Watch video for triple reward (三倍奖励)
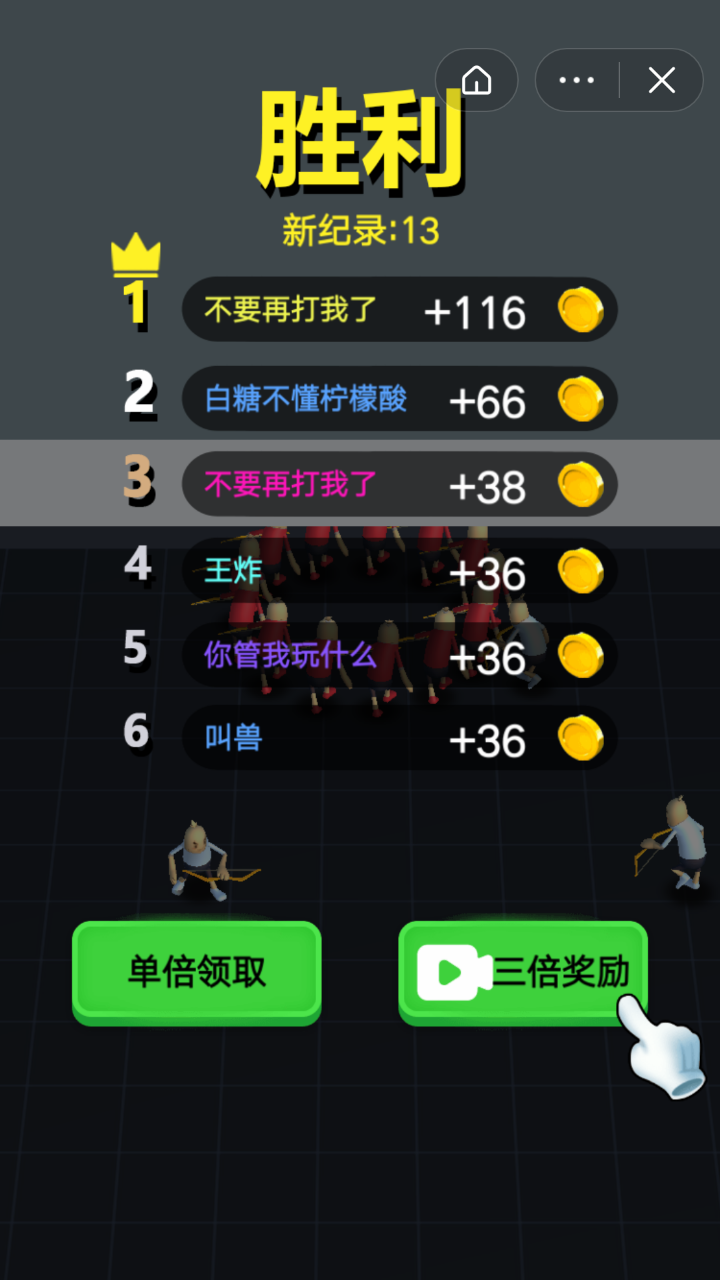This screenshot has height=1280, width=720. coord(523,971)
